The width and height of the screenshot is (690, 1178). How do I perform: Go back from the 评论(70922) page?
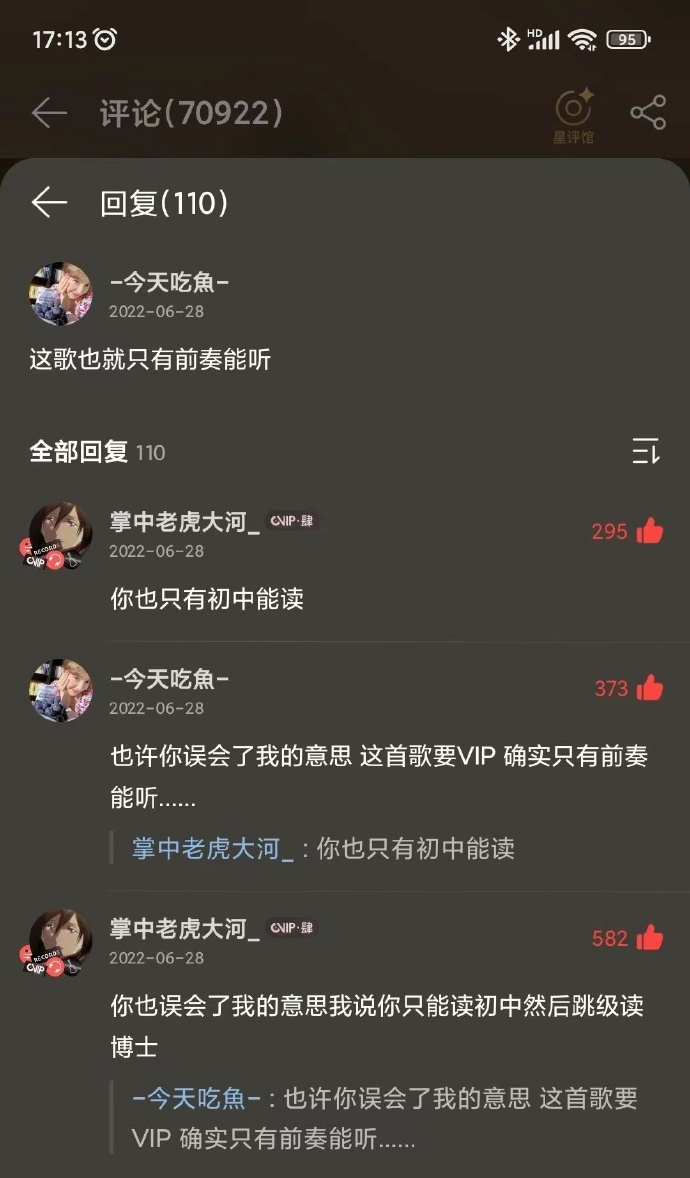49,113
